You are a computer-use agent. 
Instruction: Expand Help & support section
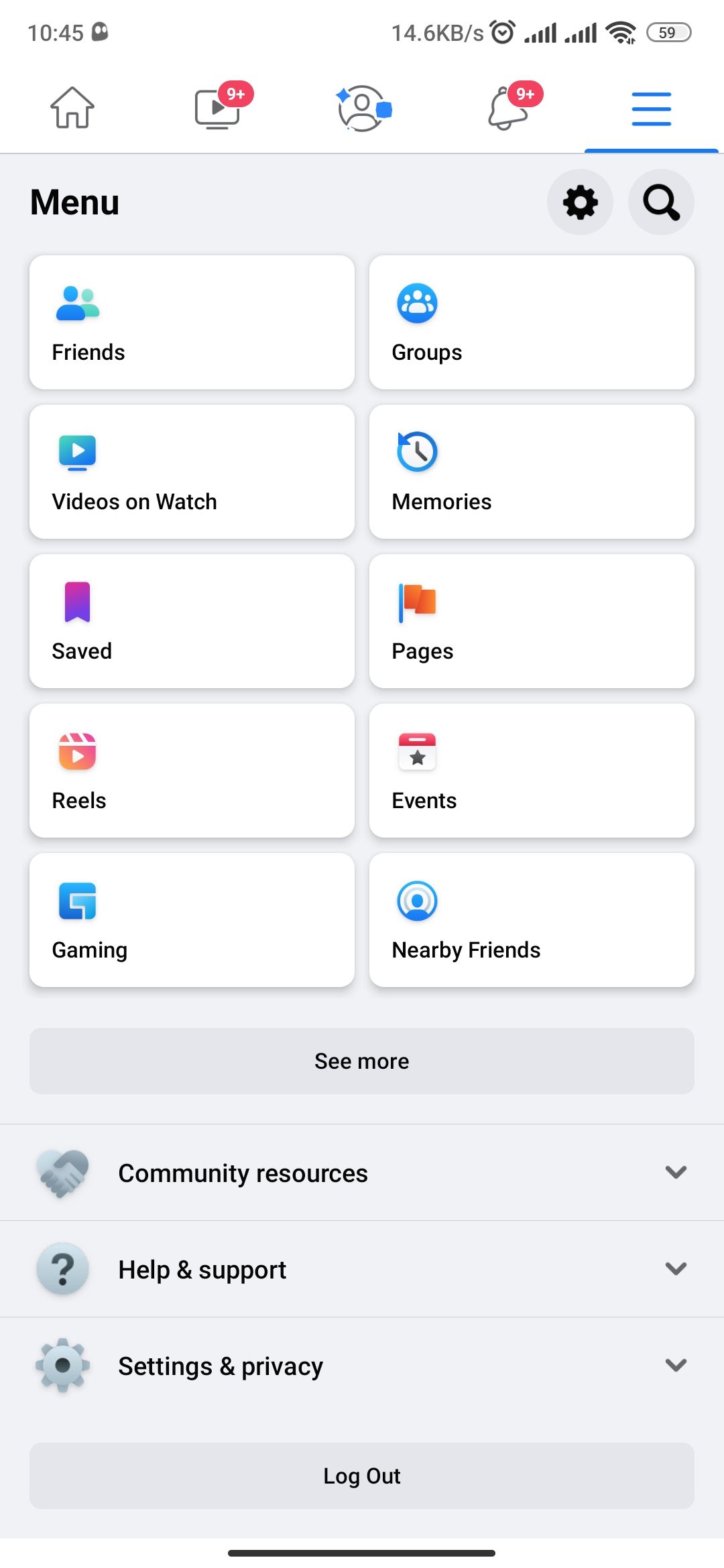362,1268
